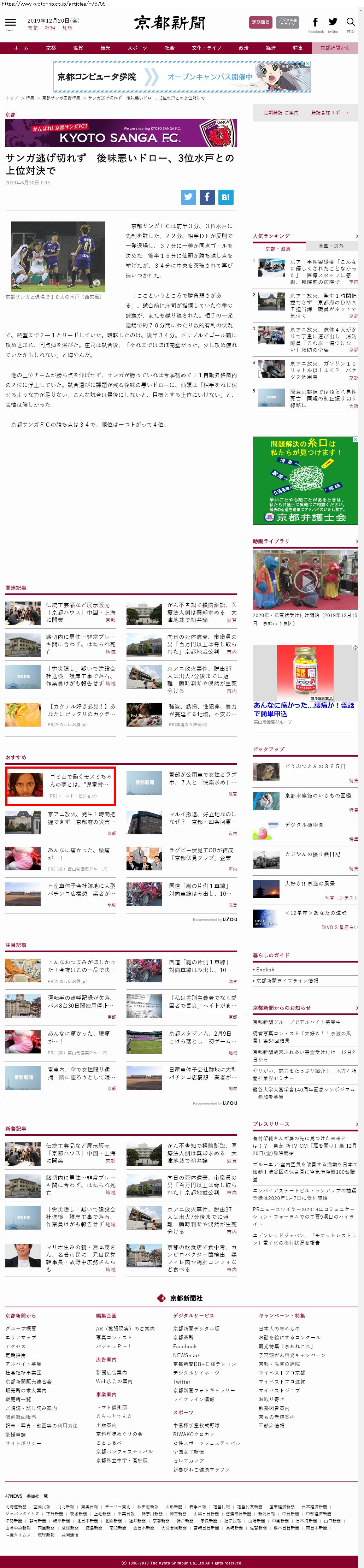Play the video in 動画ライブラリ

[305, 580]
